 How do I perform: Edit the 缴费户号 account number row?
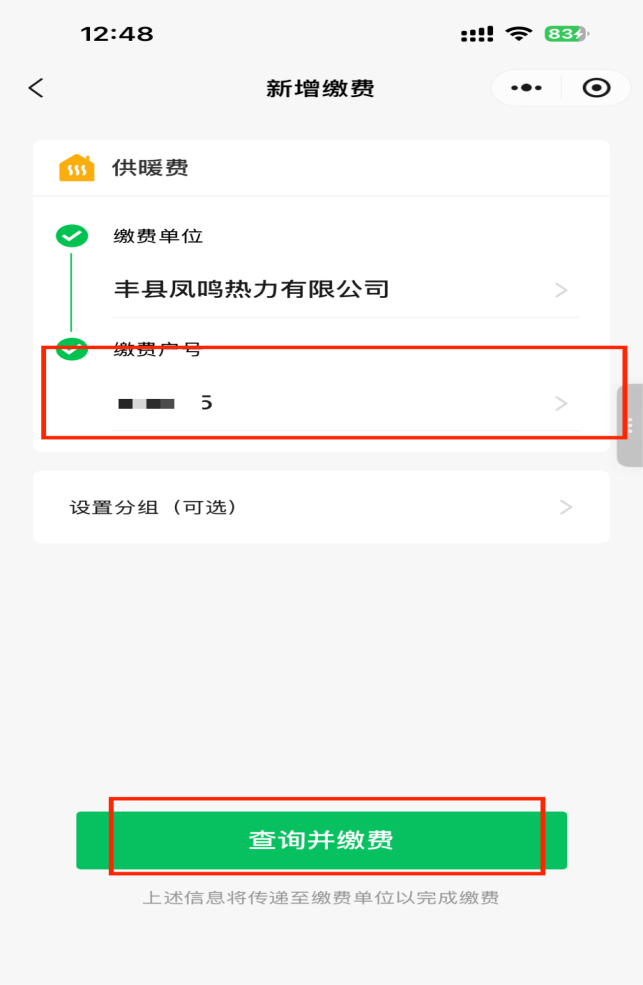[340, 403]
